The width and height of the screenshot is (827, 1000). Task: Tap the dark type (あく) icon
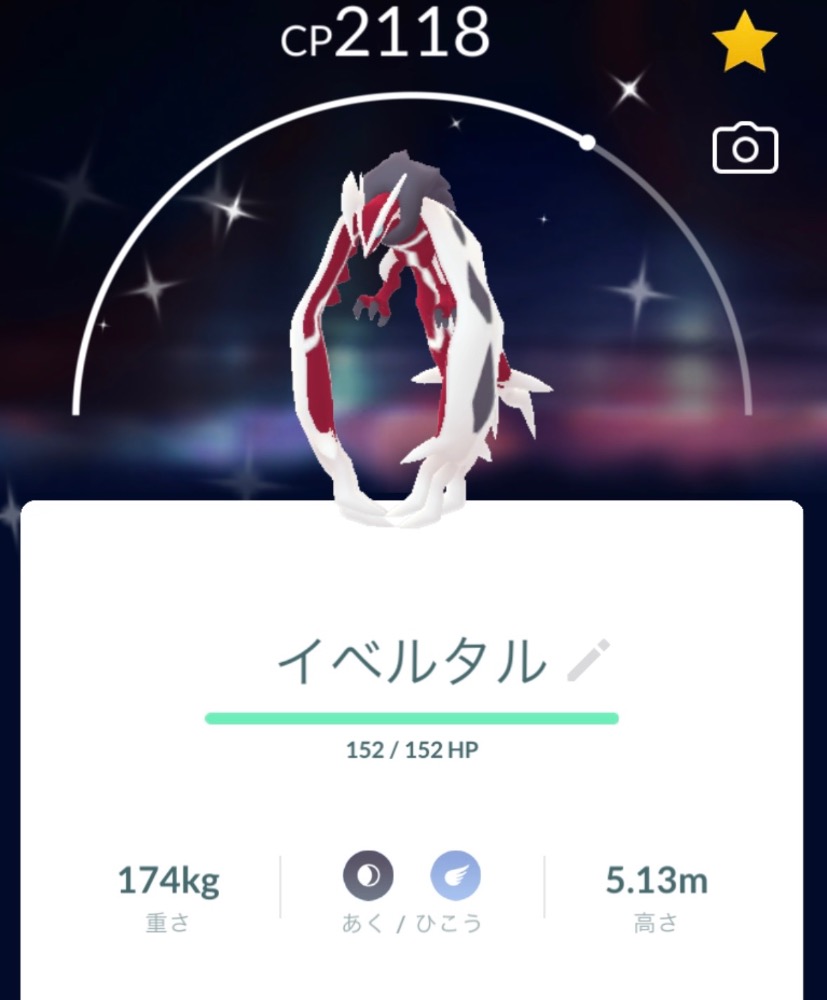[x=368, y=877]
